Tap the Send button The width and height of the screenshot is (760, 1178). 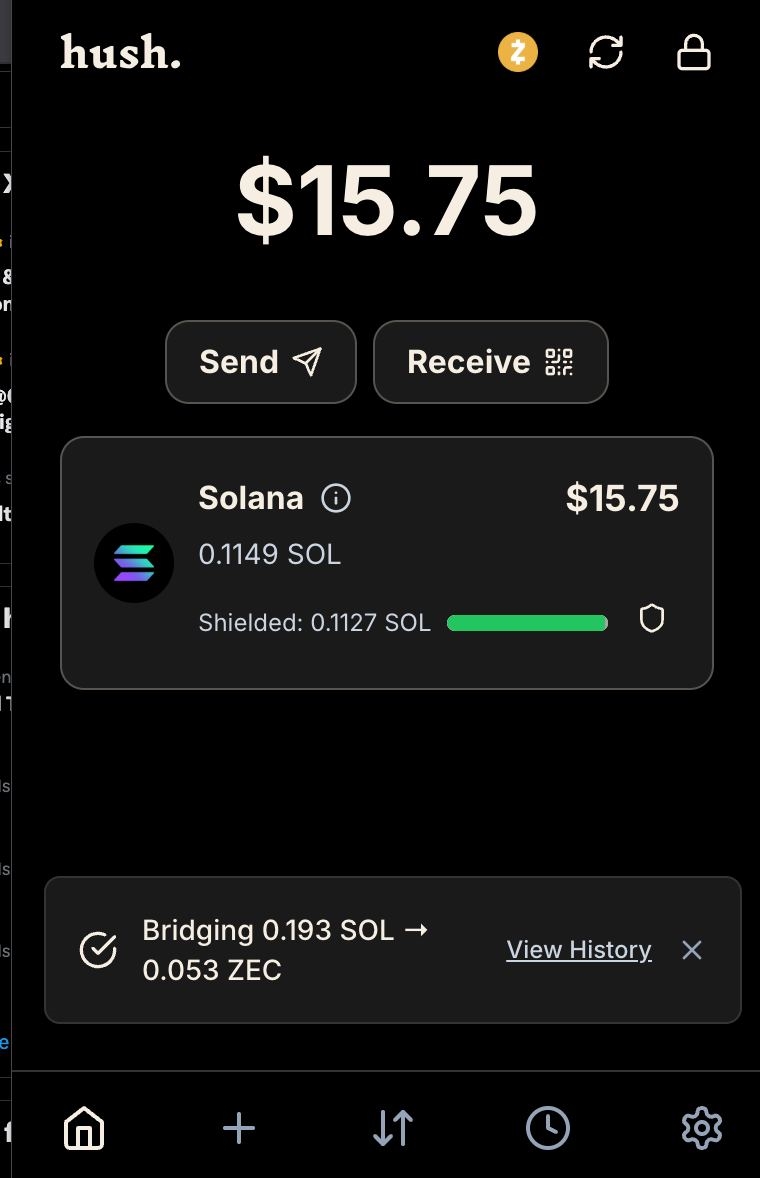click(x=261, y=362)
